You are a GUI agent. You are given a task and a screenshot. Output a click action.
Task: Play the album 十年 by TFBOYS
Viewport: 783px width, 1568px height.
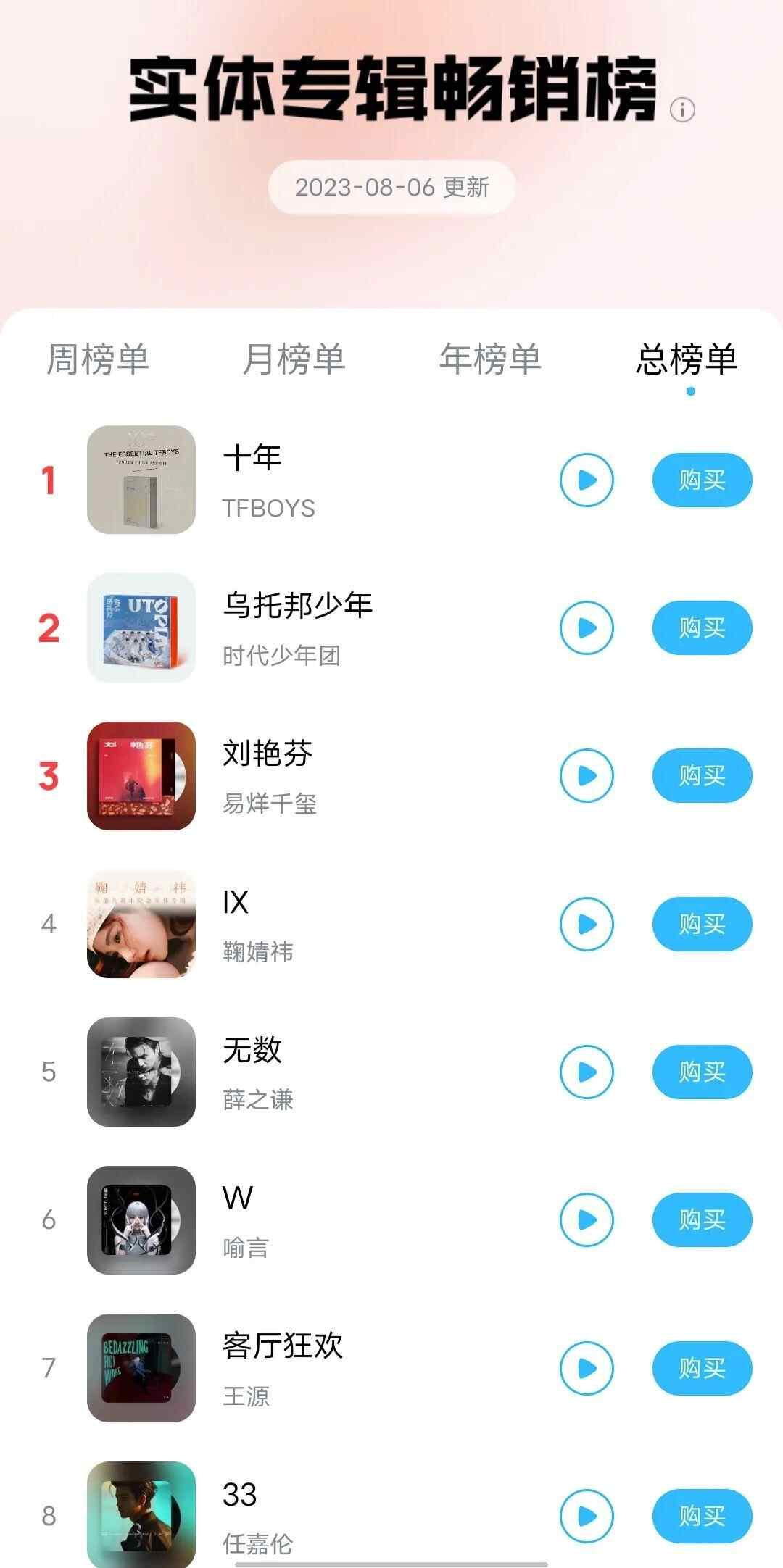[x=587, y=480]
